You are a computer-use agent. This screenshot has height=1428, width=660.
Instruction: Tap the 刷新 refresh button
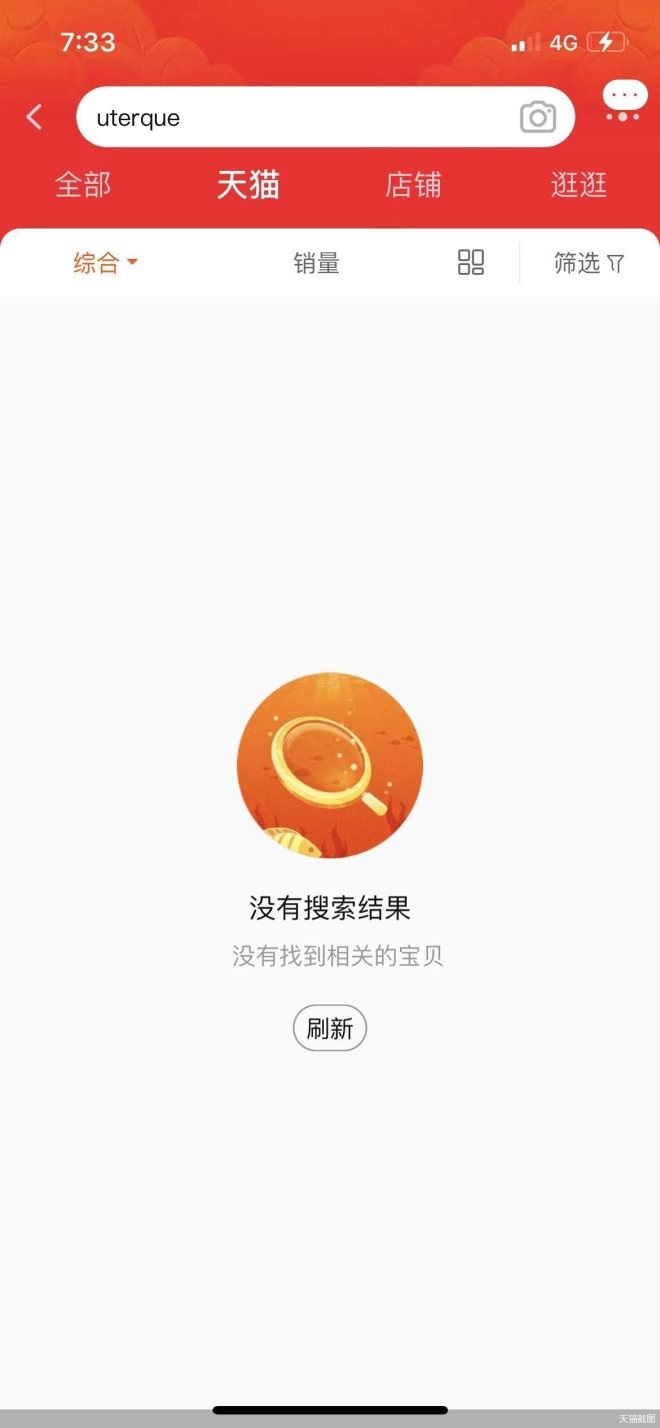coord(330,1029)
